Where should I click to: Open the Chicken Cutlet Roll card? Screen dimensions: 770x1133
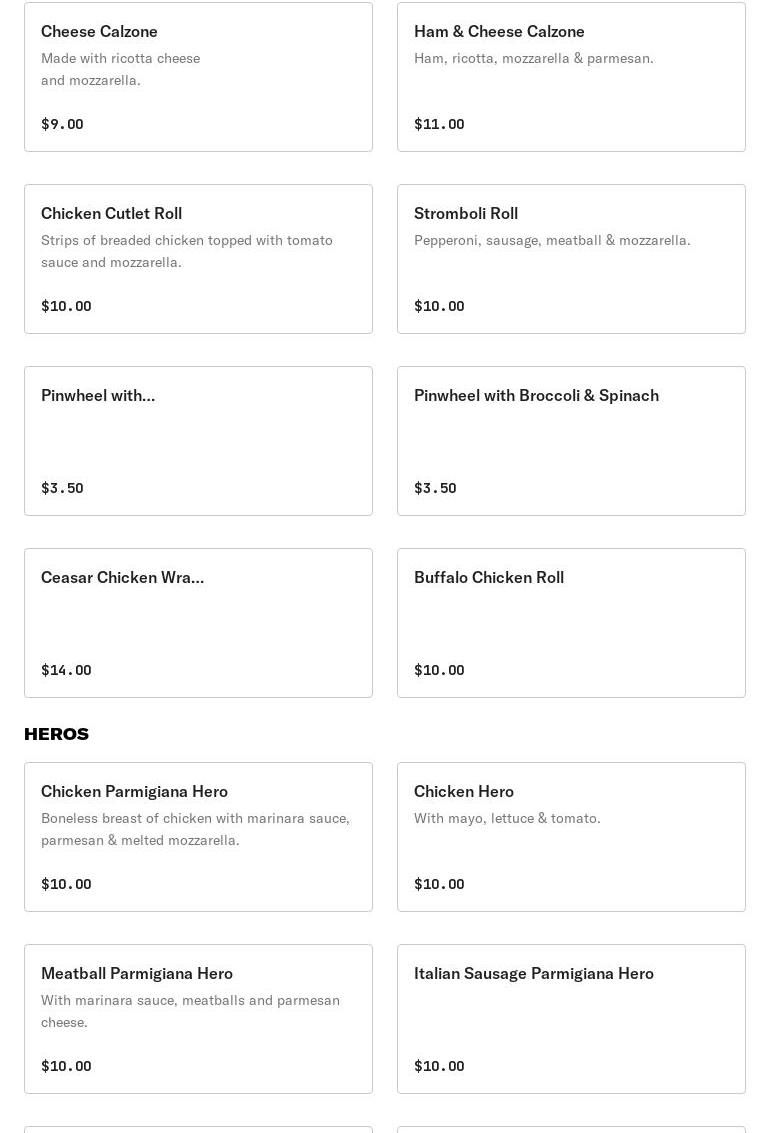(x=198, y=259)
